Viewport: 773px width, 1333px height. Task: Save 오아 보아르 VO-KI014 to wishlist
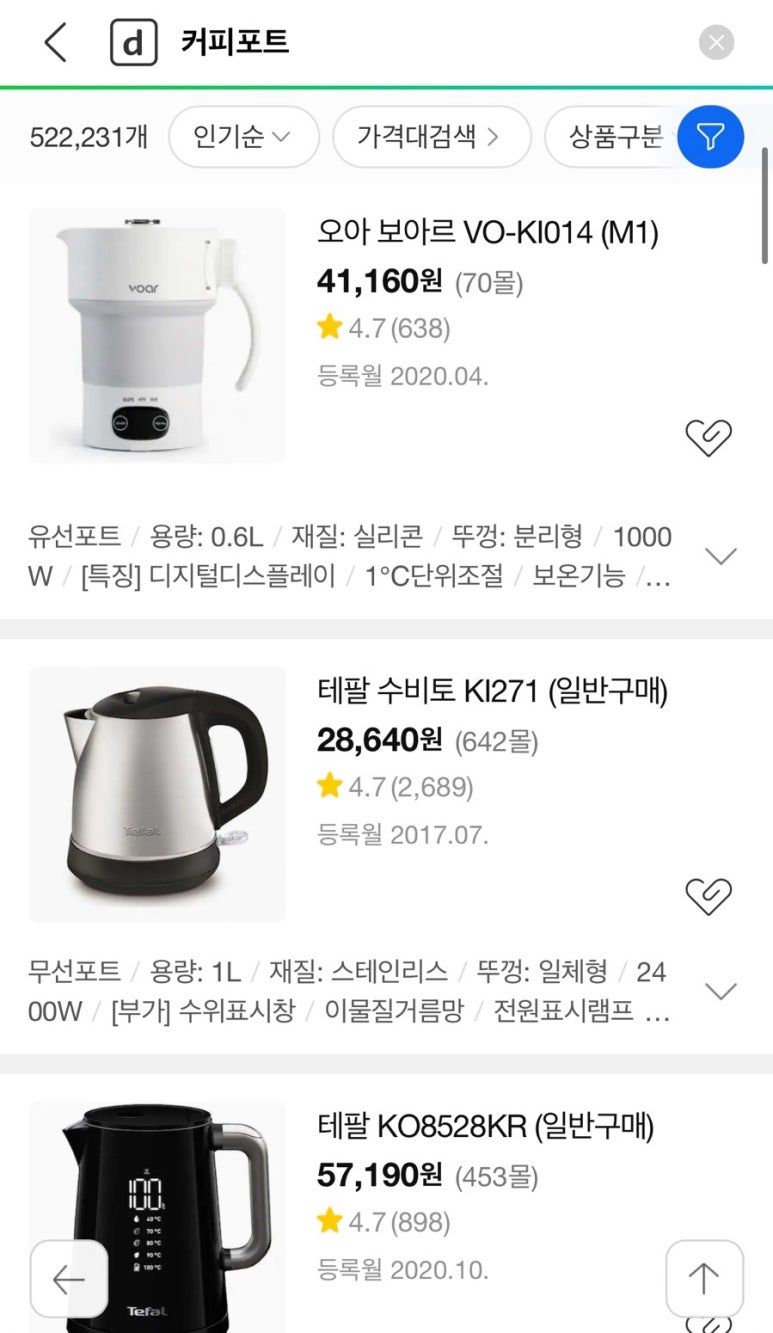(x=708, y=436)
